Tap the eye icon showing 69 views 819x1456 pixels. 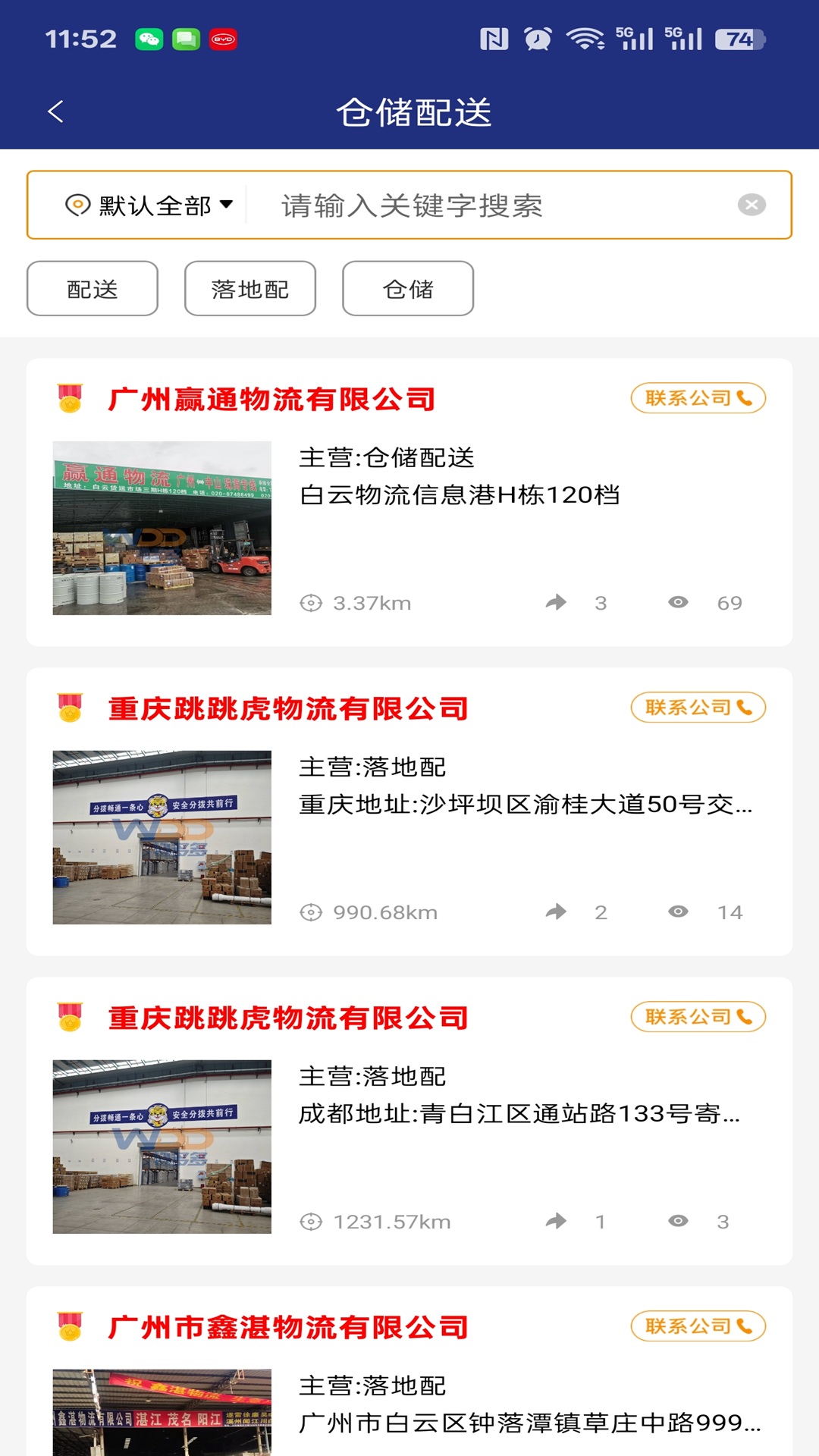click(x=679, y=602)
